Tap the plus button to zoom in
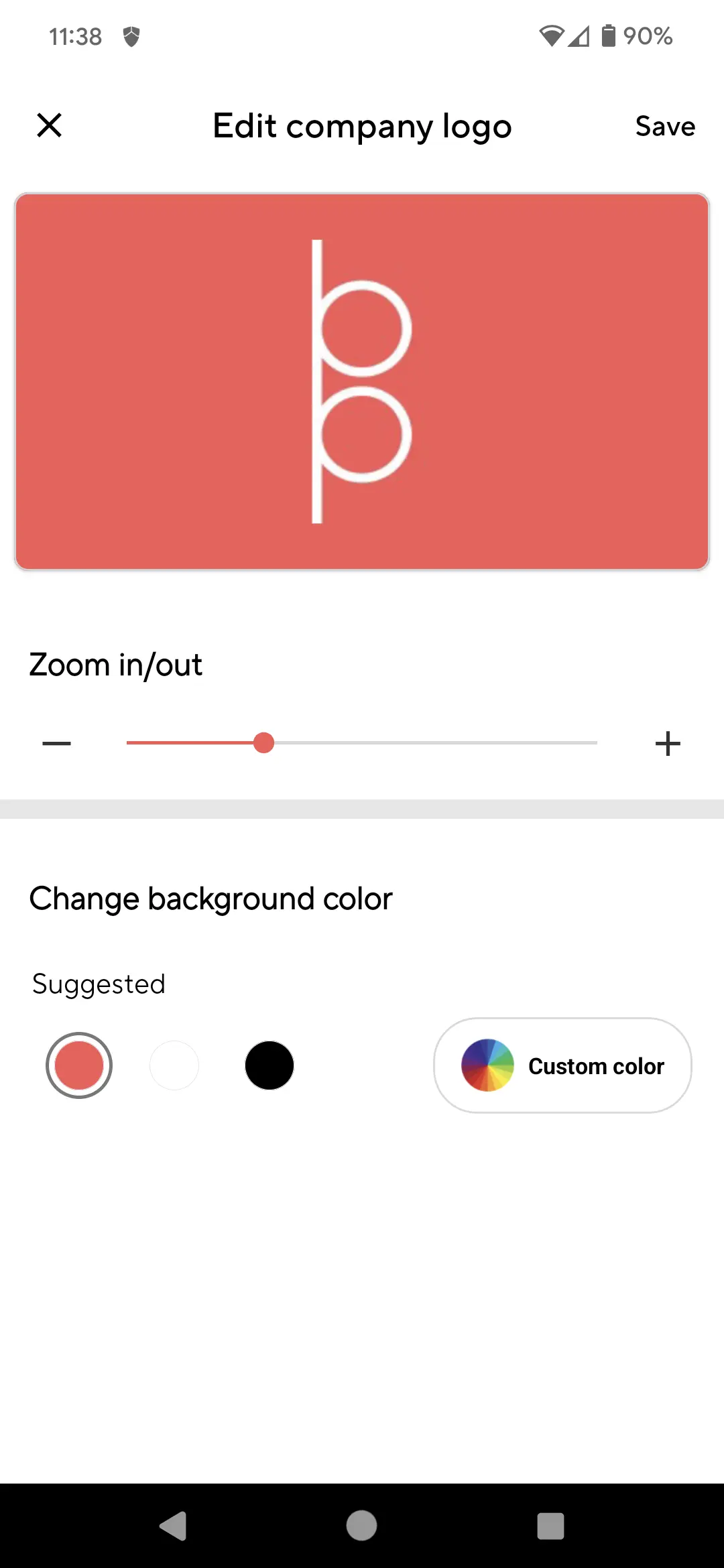 [x=667, y=743]
